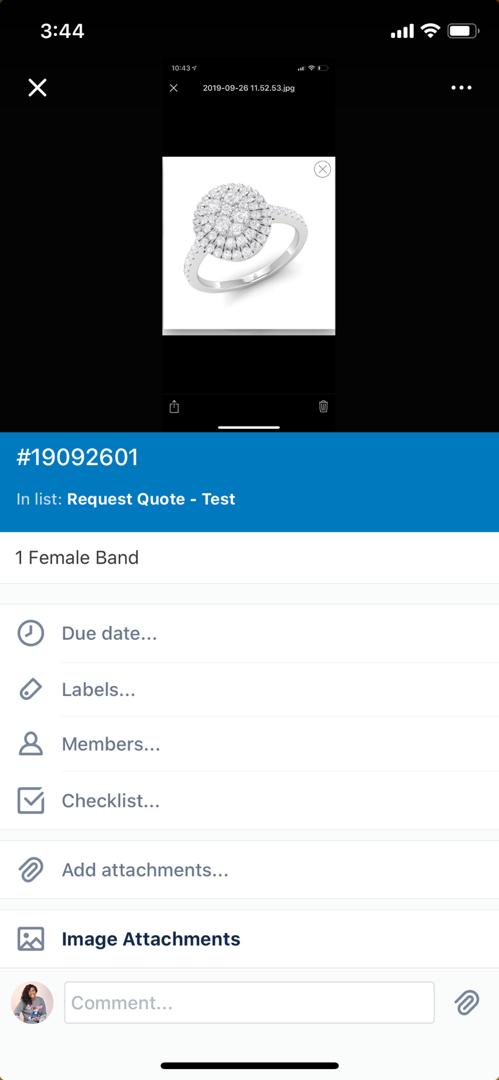This screenshot has width=499, height=1080.
Task: Add members to the card
Action: 250,744
